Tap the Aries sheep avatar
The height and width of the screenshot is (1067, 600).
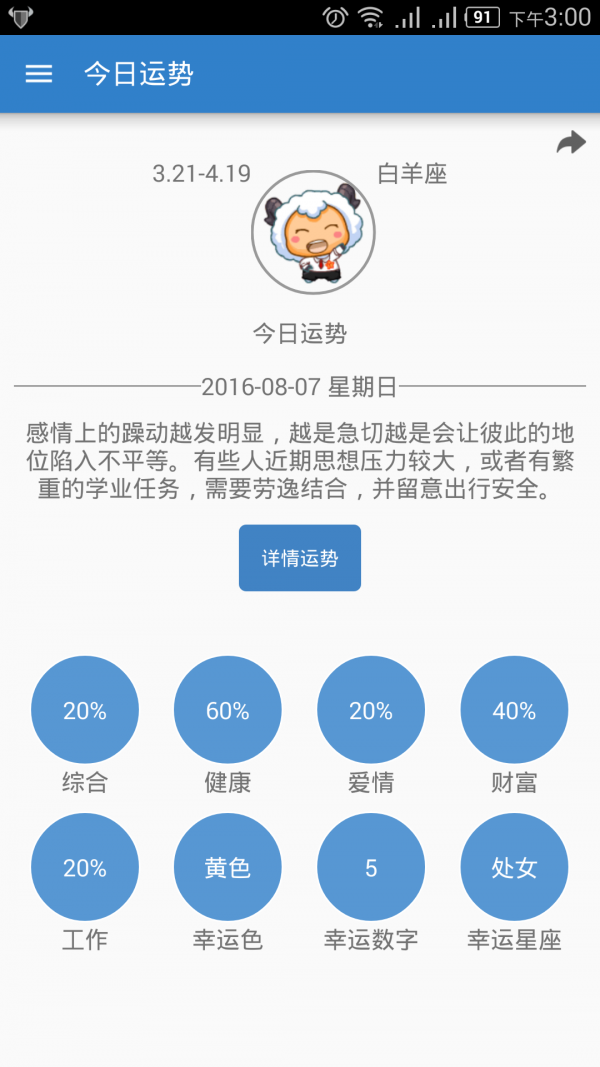(x=313, y=232)
